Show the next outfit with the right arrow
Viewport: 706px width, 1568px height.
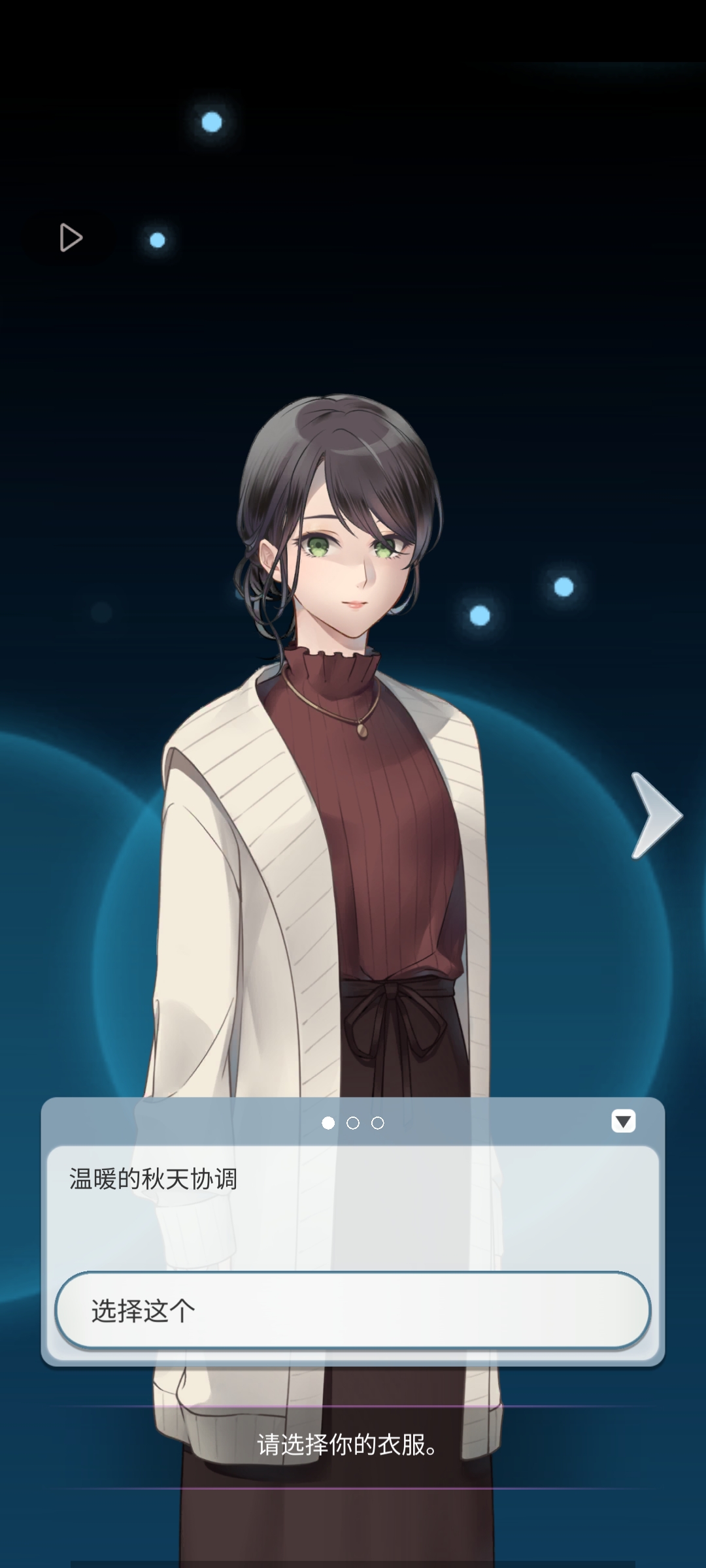pyautogui.click(x=656, y=815)
